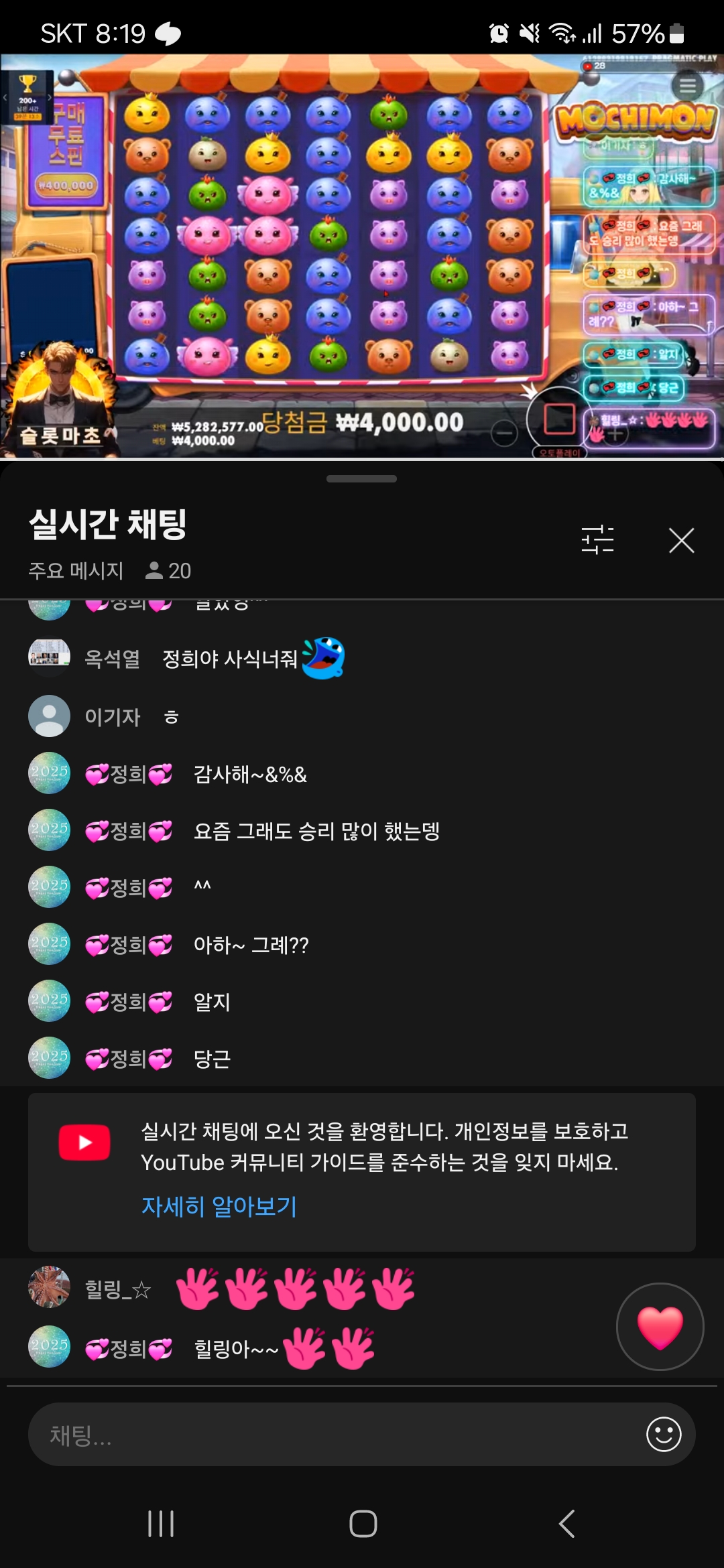Viewport: 724px width, 1568px height.
Task: Switch chat mode from 주요 메시지
Action: pos(76,571)
